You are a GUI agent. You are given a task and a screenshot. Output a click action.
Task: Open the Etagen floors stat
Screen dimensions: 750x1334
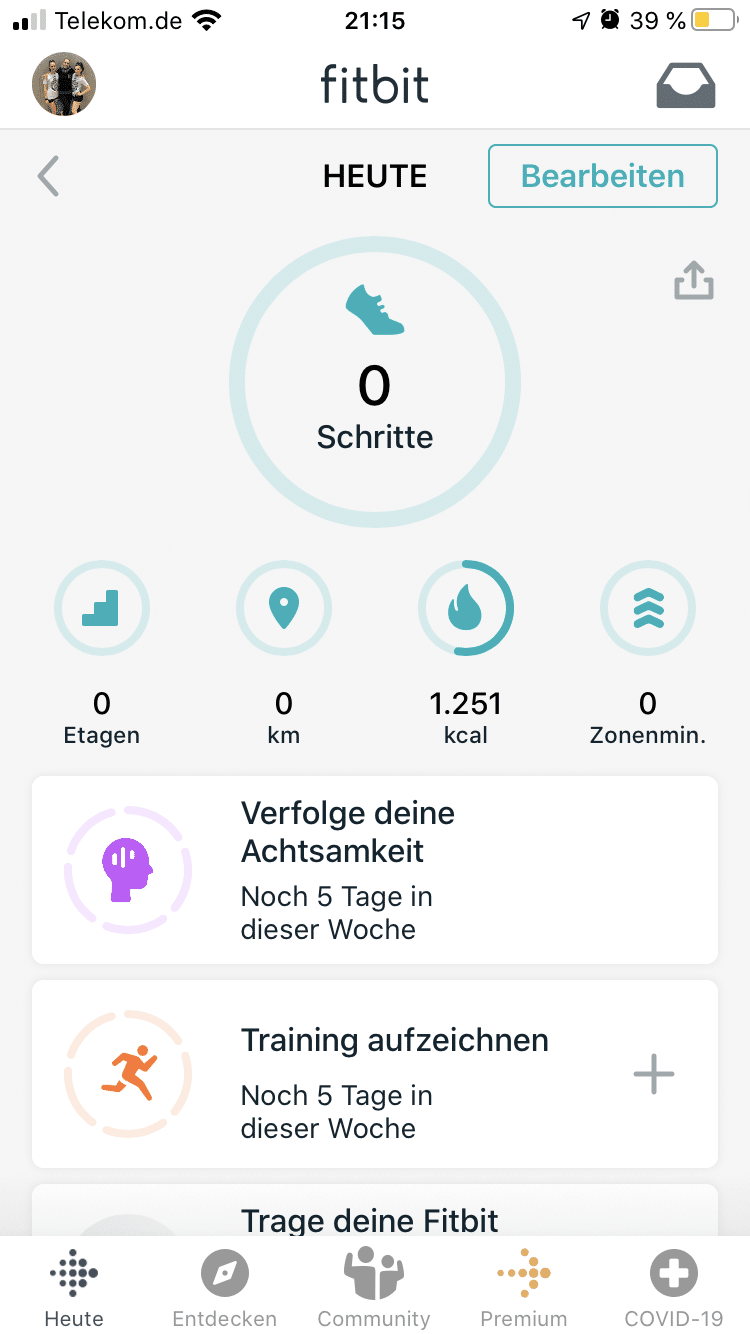click(x=101, y=608)
